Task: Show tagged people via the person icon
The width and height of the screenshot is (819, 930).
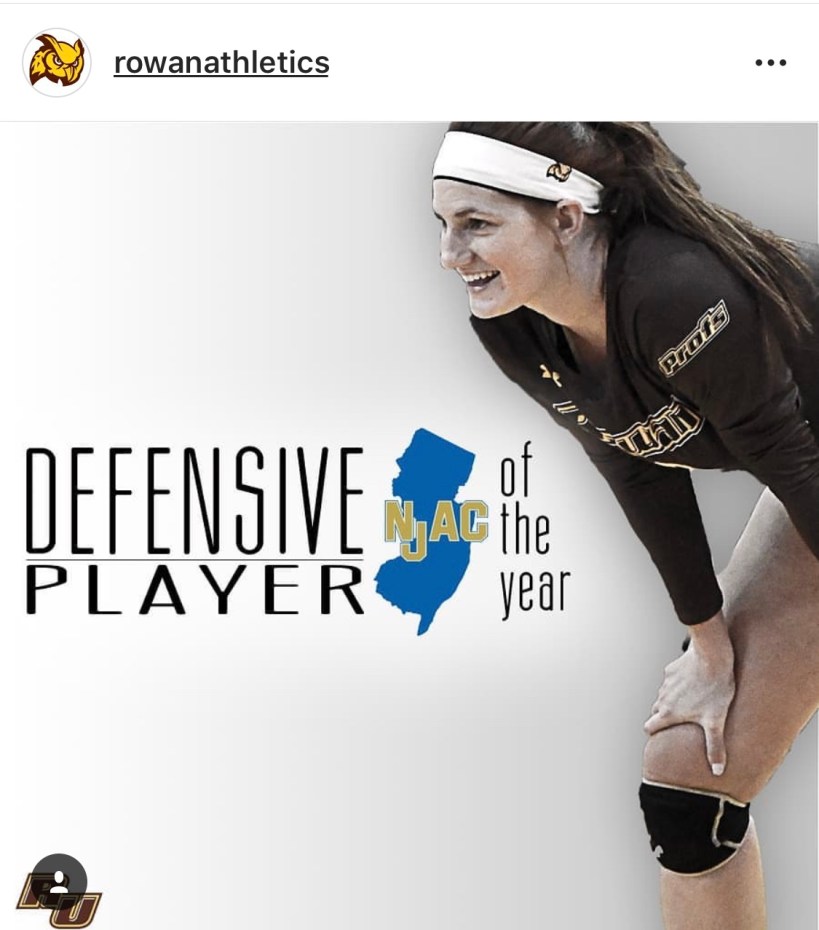Action: (x=59, y=881)
